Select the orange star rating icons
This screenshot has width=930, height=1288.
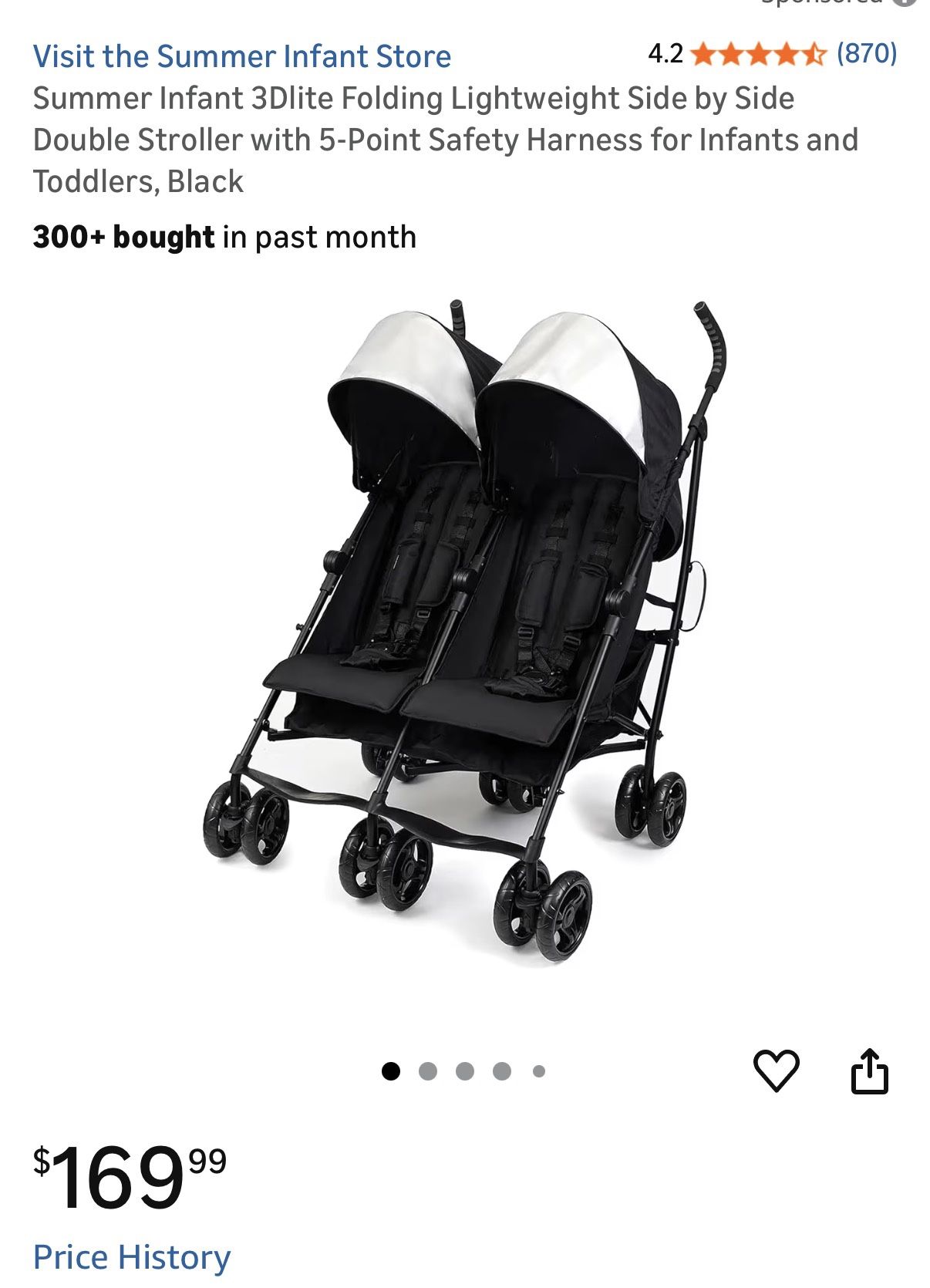760,53
